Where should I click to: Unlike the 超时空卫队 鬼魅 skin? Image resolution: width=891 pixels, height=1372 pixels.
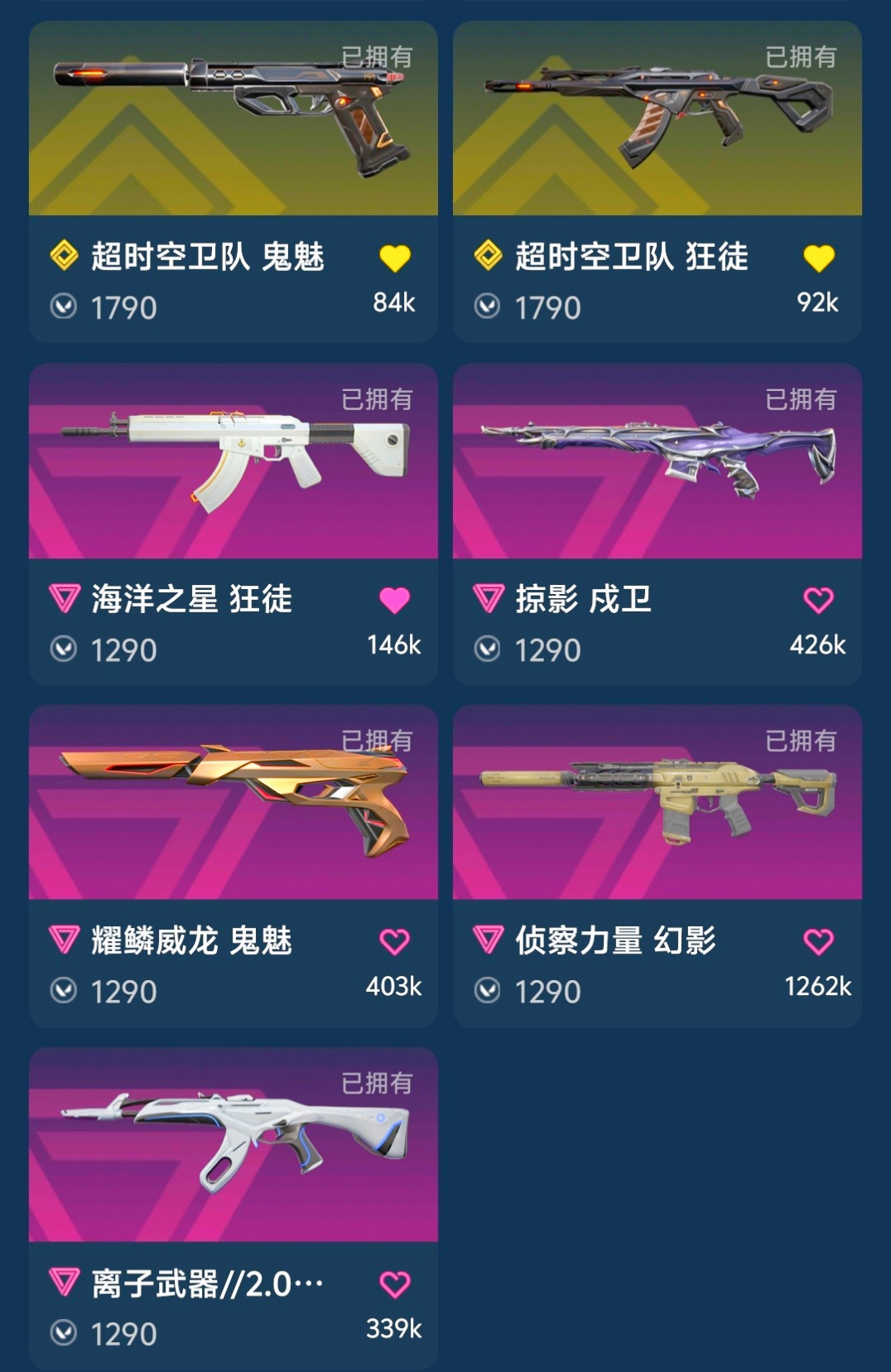pos(395,258)
